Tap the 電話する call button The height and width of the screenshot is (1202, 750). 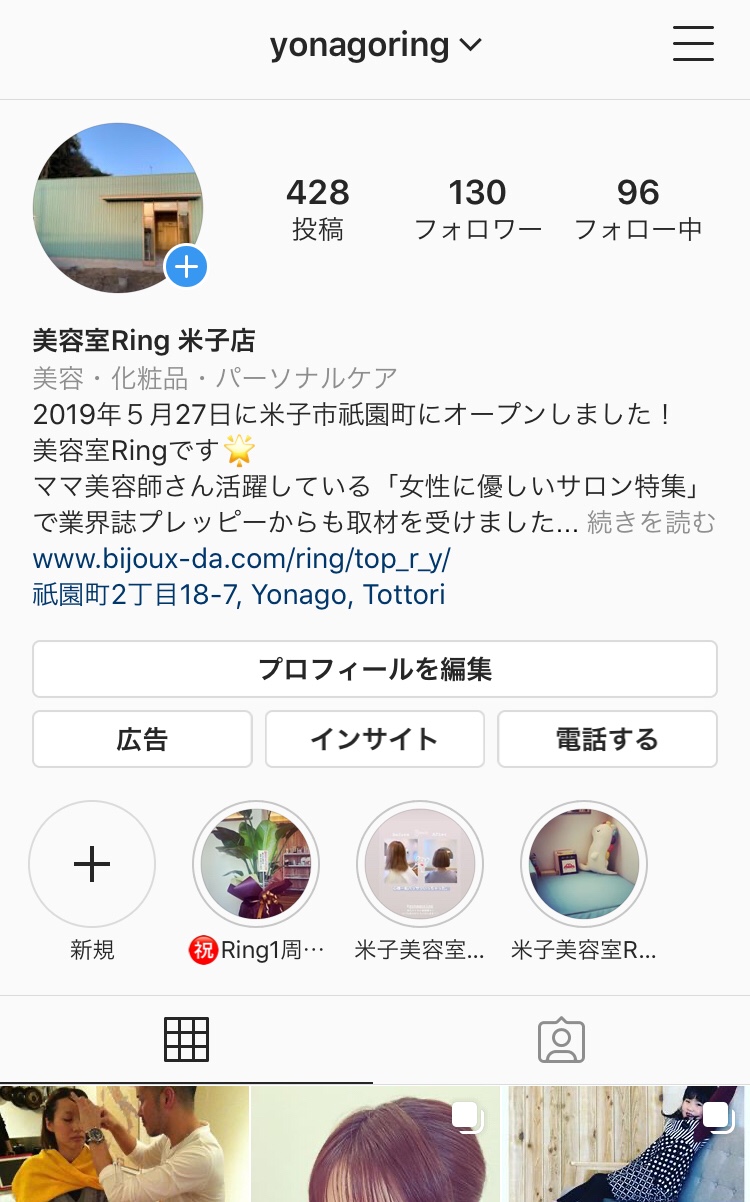[x=607, y=738]
